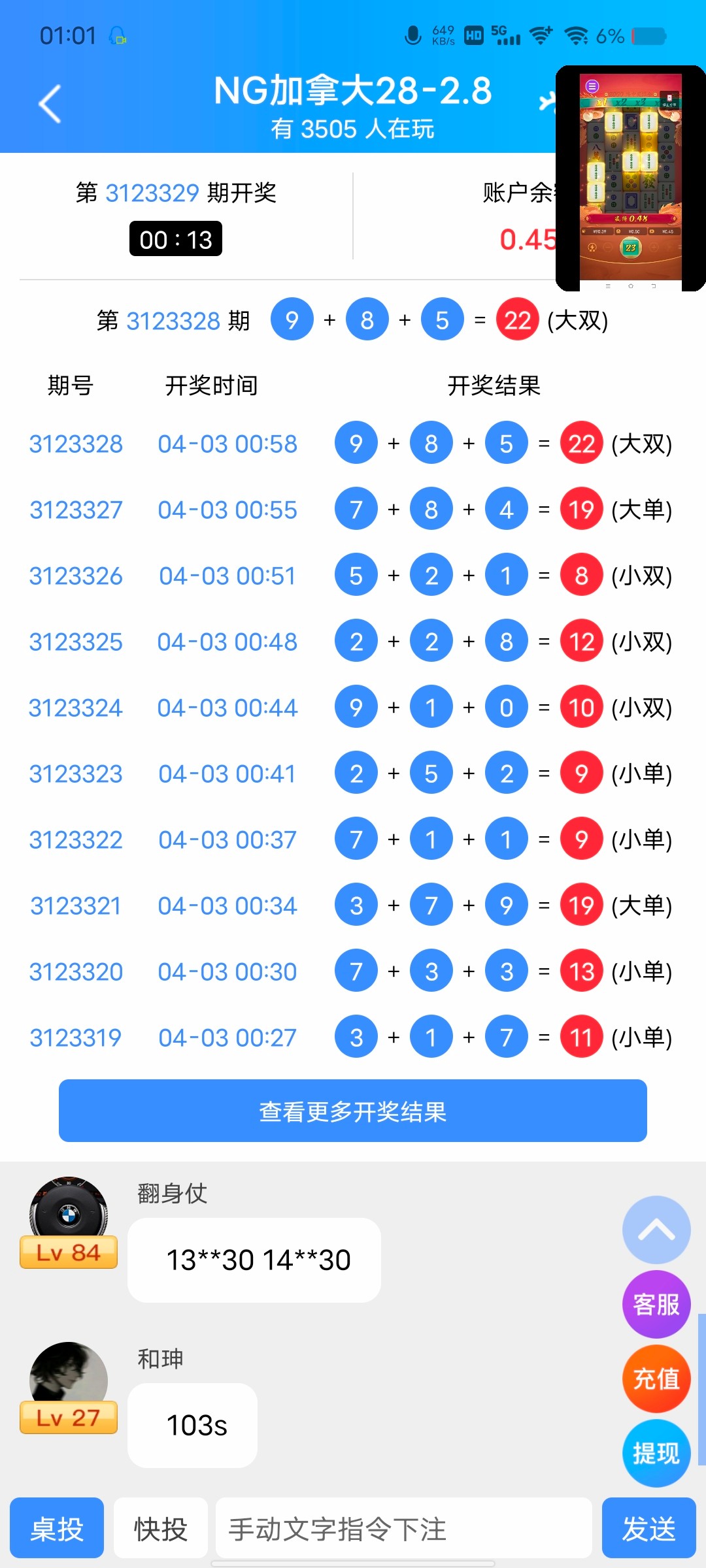Focus the 手动文字指令下注 input field
Viewport: 706px width, 1568px height.
404,1528
